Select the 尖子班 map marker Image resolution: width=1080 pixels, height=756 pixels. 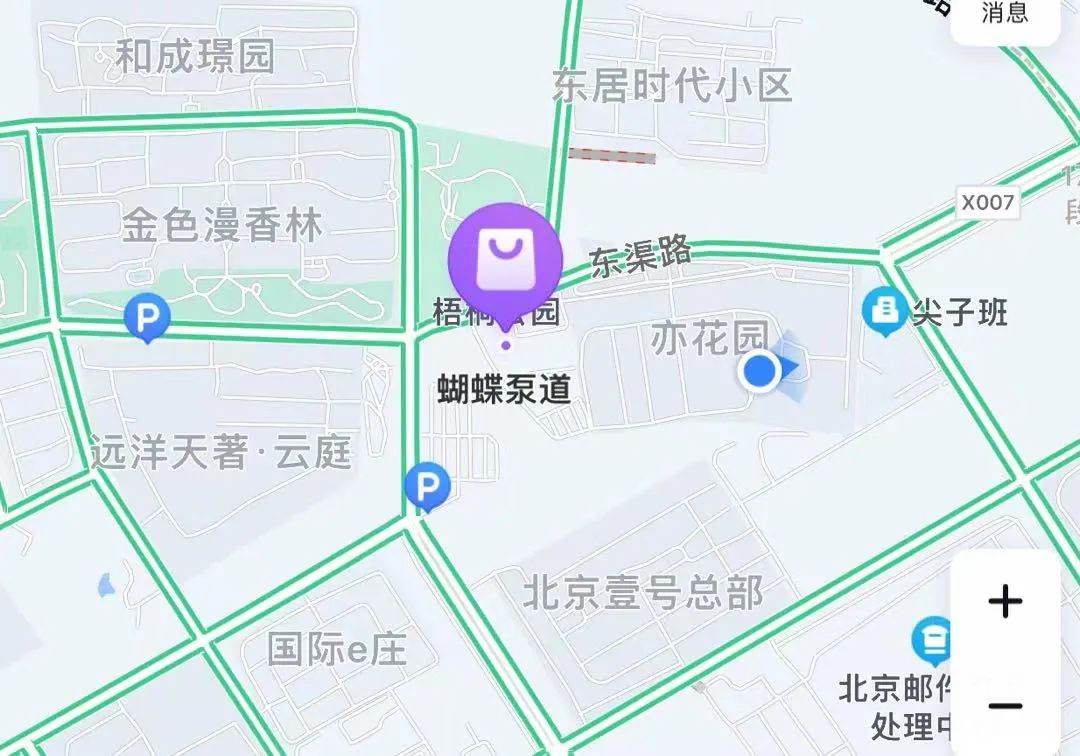884,310
